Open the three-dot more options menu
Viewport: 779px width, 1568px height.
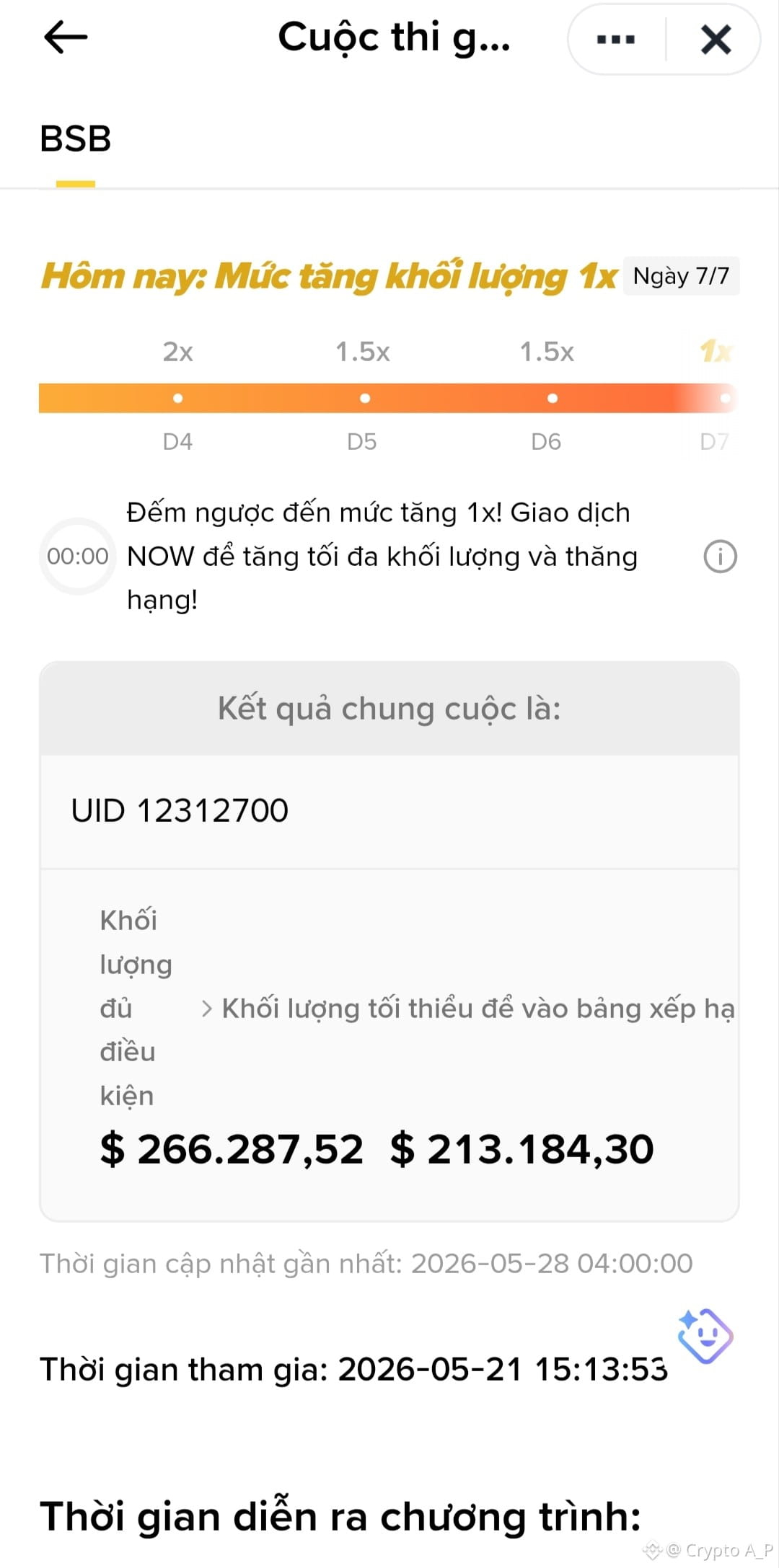(x=616, y=39)
